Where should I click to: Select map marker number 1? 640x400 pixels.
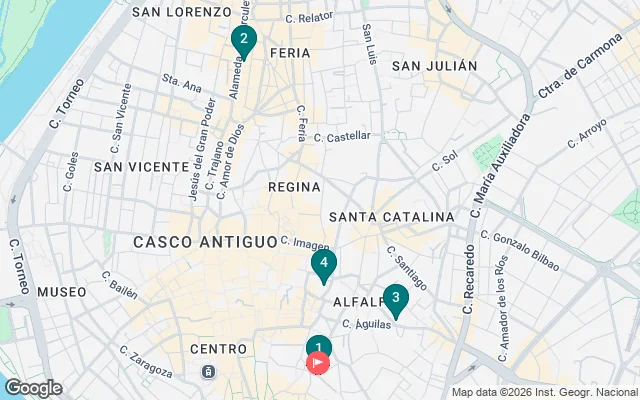(318, 345)
